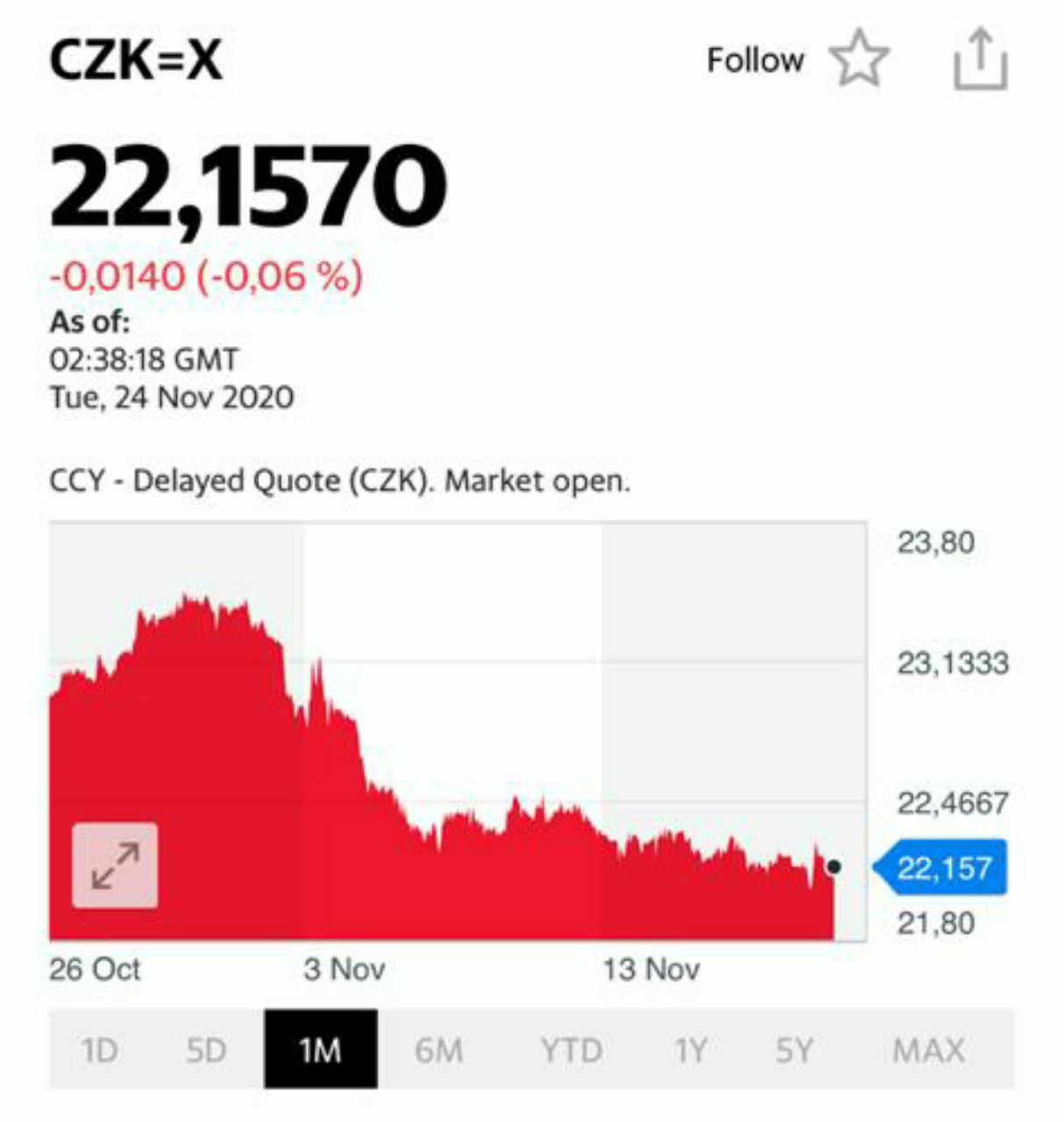The width and height of the screenshot is (1064, 1122).
Task: Show the 6M chart range
Action: click(x=438, y=1049)
